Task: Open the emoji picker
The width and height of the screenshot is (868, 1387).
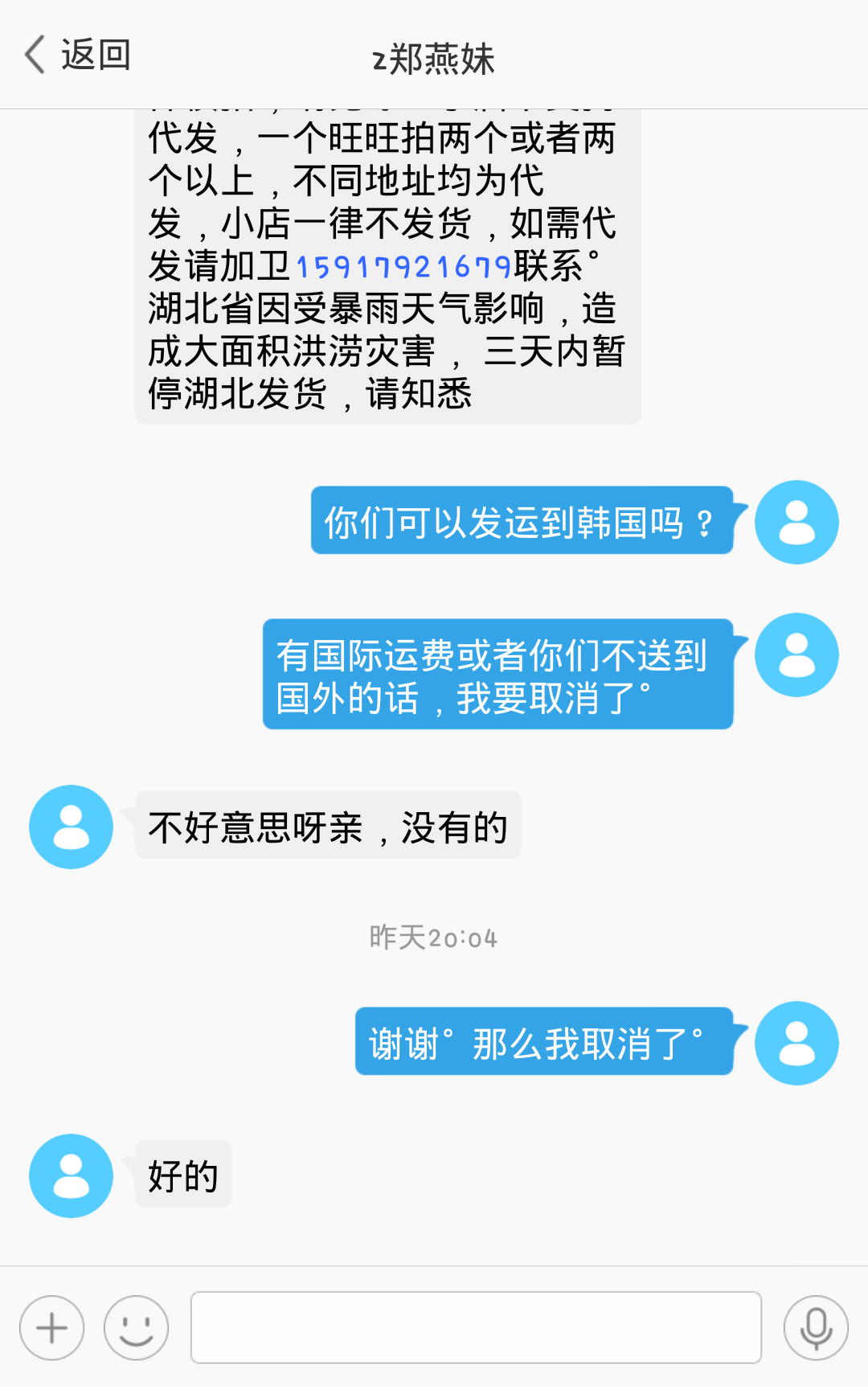Action: point(136,1327)
